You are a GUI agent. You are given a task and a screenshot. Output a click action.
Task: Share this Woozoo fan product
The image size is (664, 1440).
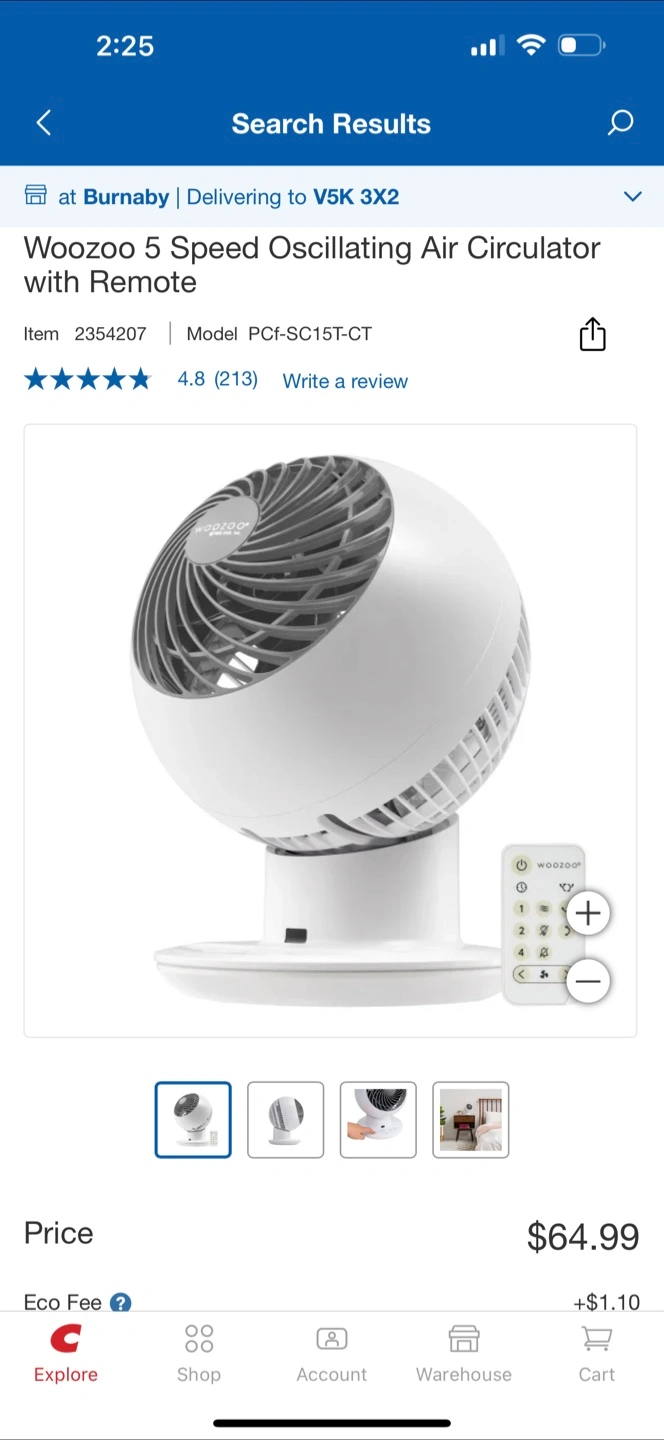tap(593, 334)
